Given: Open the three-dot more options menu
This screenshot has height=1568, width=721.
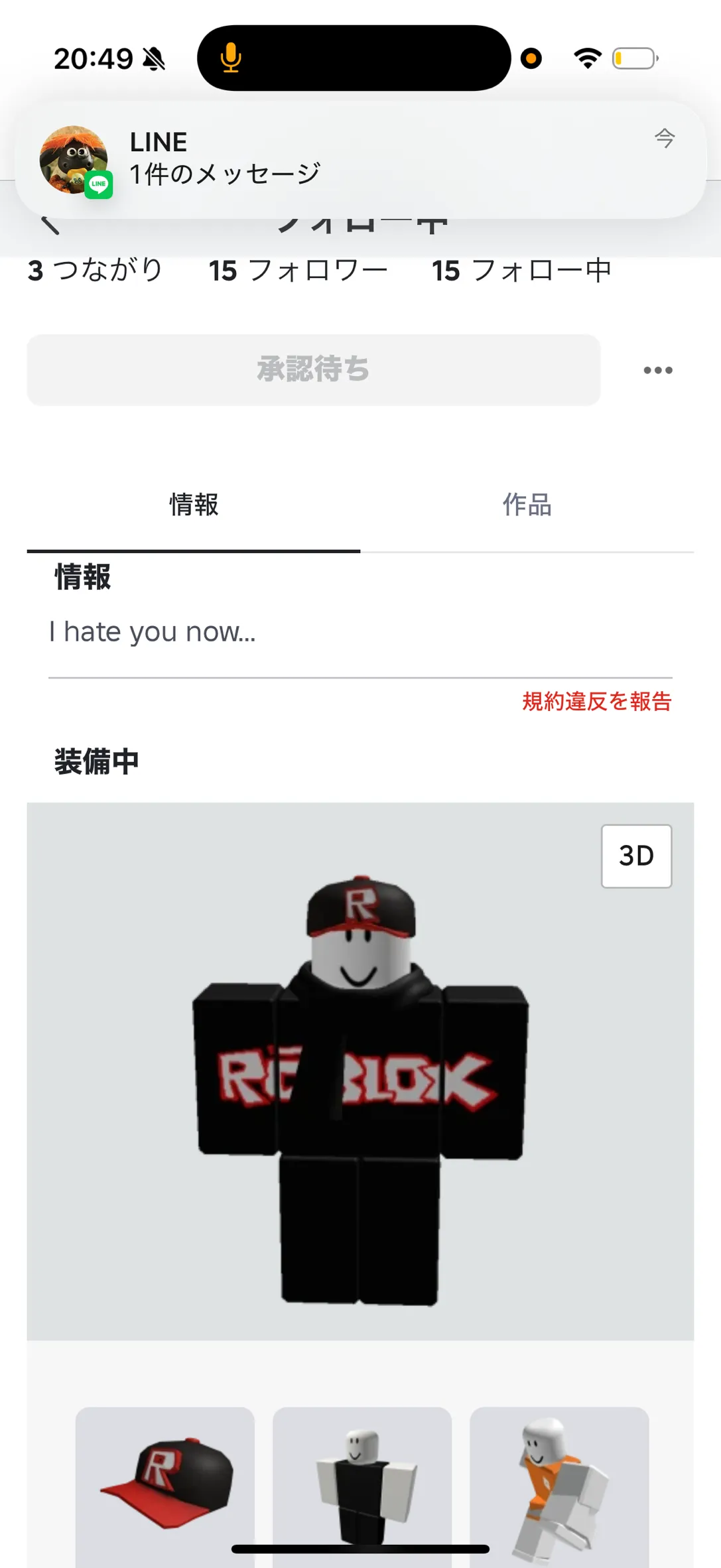Looking at the screenshot, I should point(657,370).
